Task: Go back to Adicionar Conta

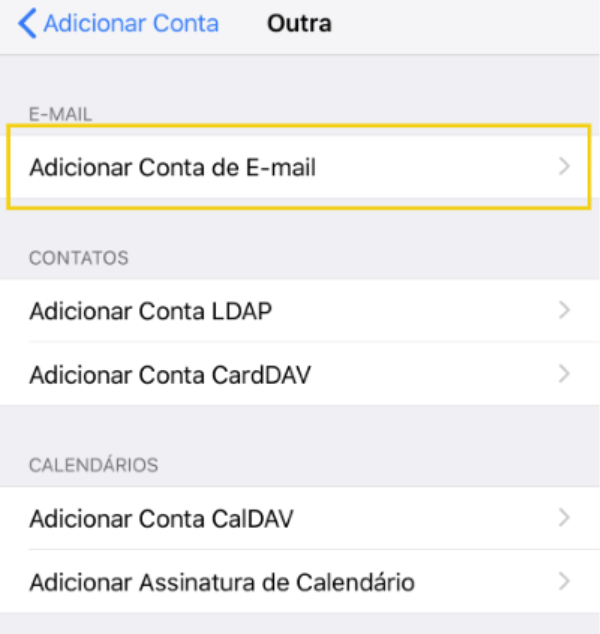Action: pos(118,24)
